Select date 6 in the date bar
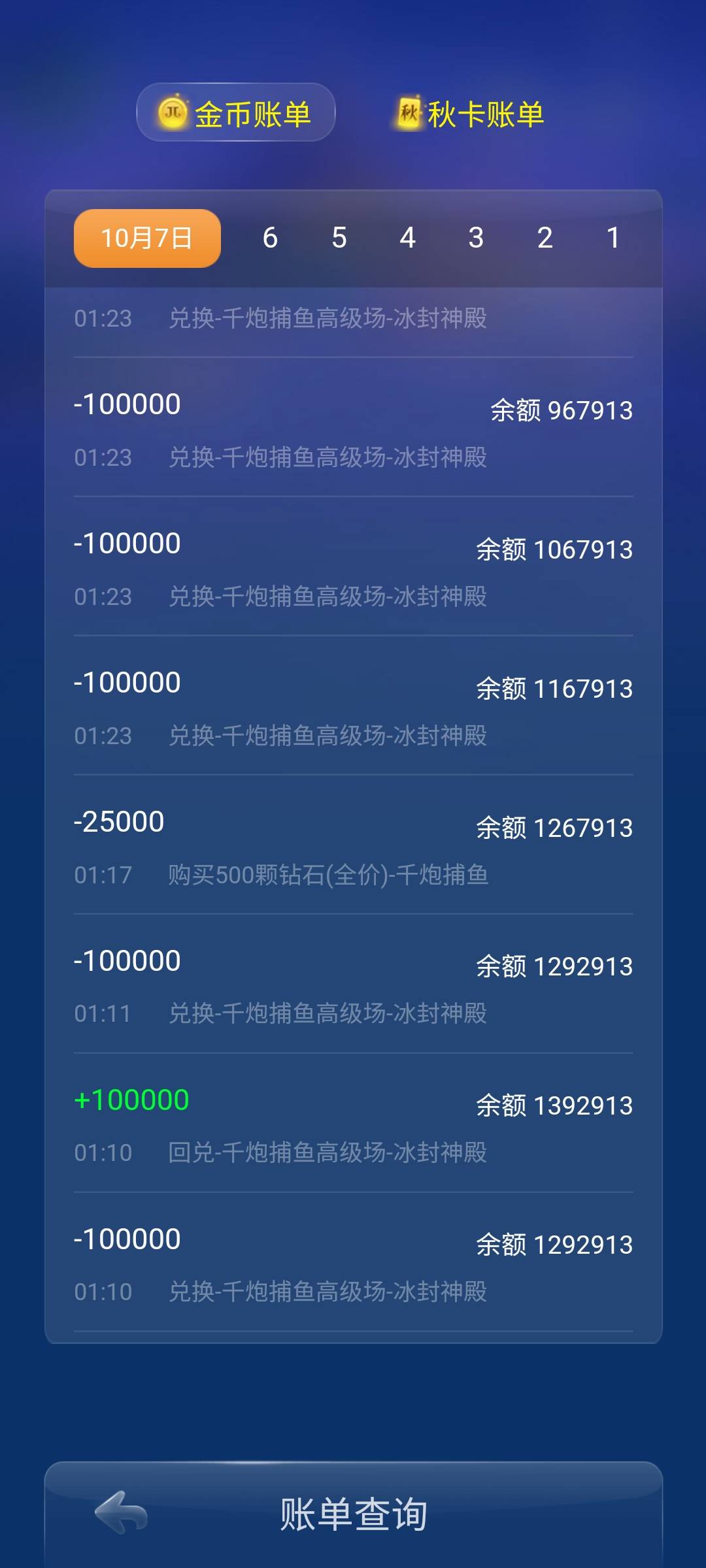 pos(271,238)
